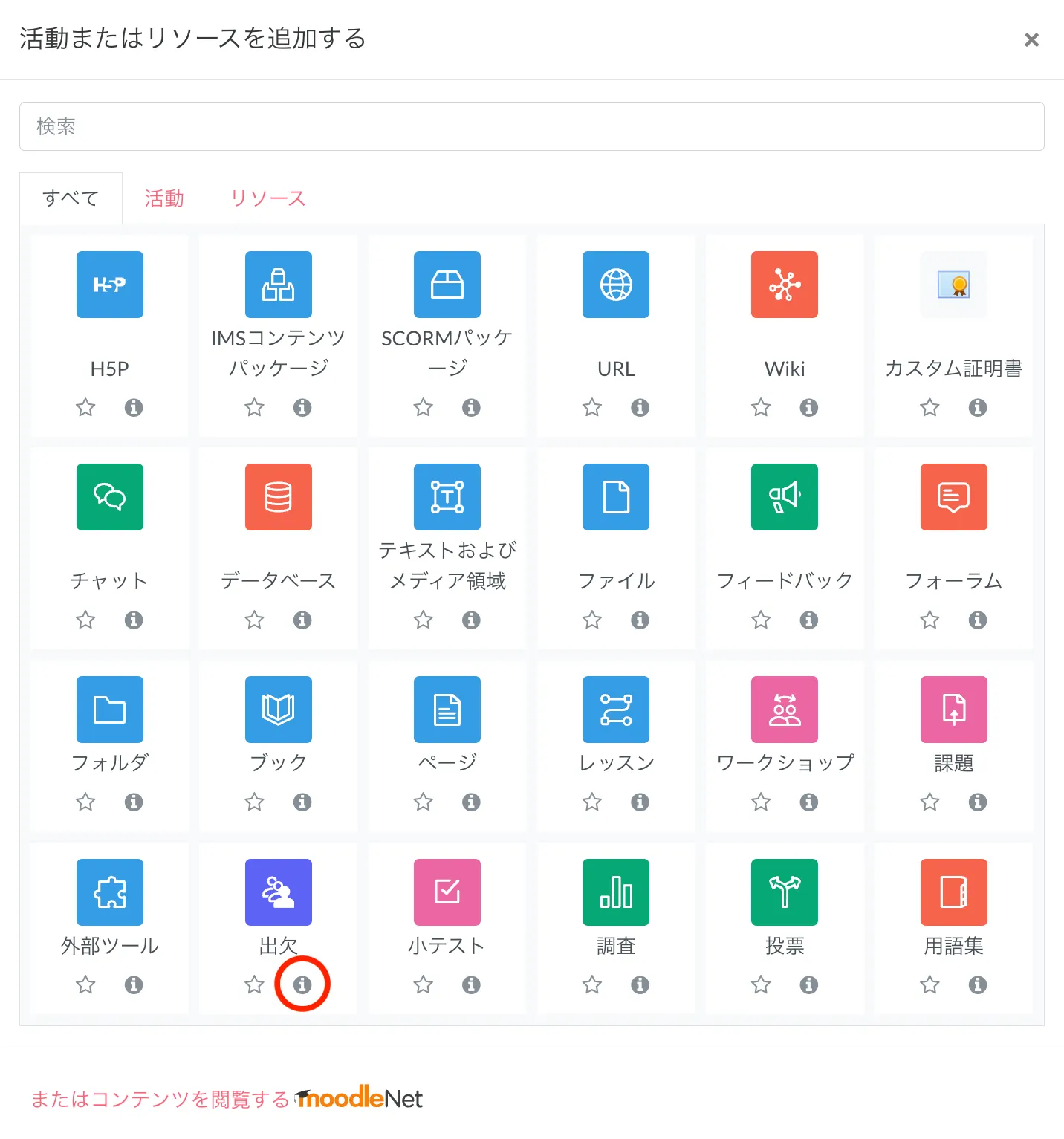The height and width of the screenshot is (1139, 1064).
Task: Choose the ファイル resource
Action: (615, 497)
